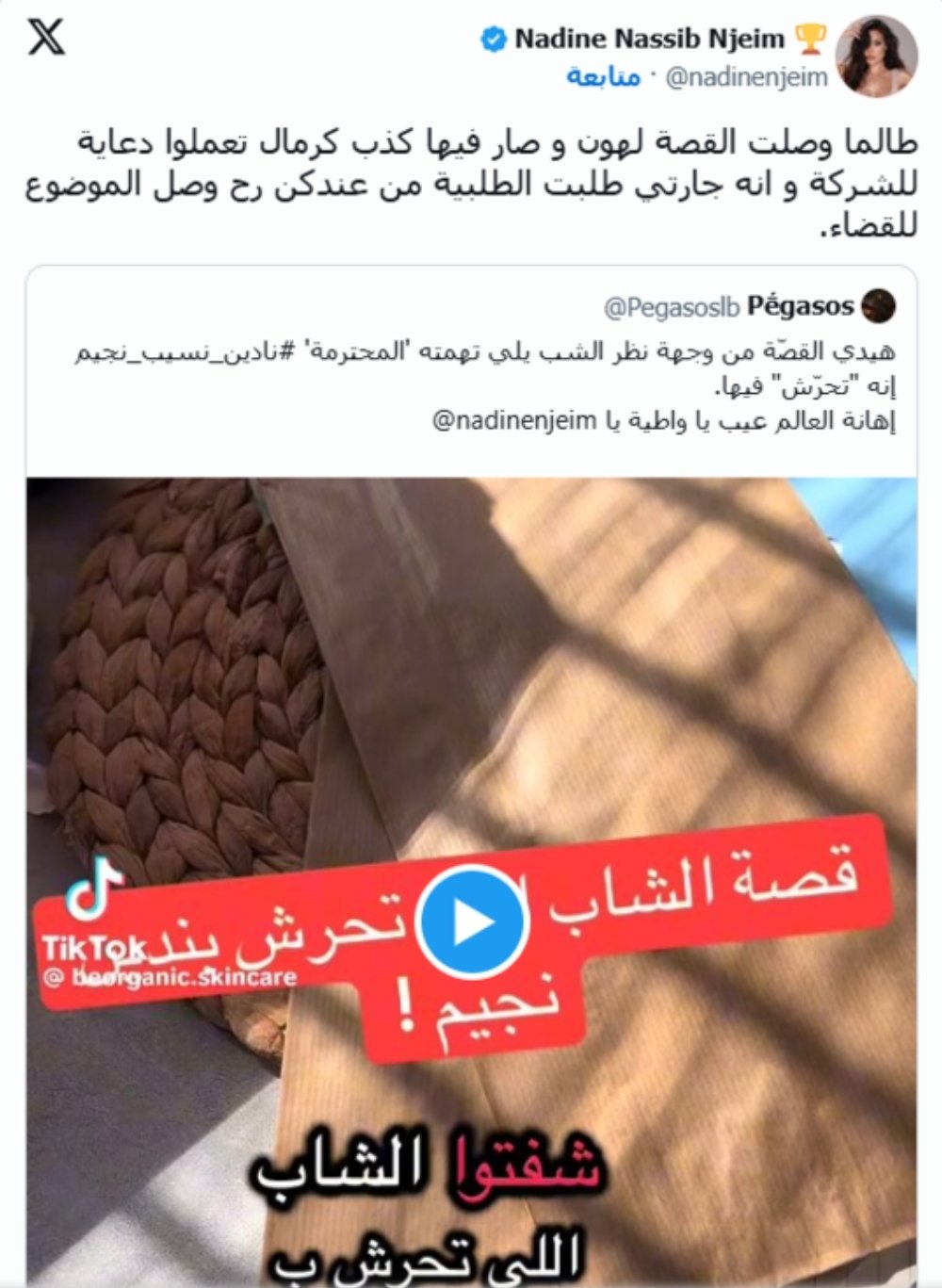
Task: Play the quoted TikTok video
Action: coord(472,922)
